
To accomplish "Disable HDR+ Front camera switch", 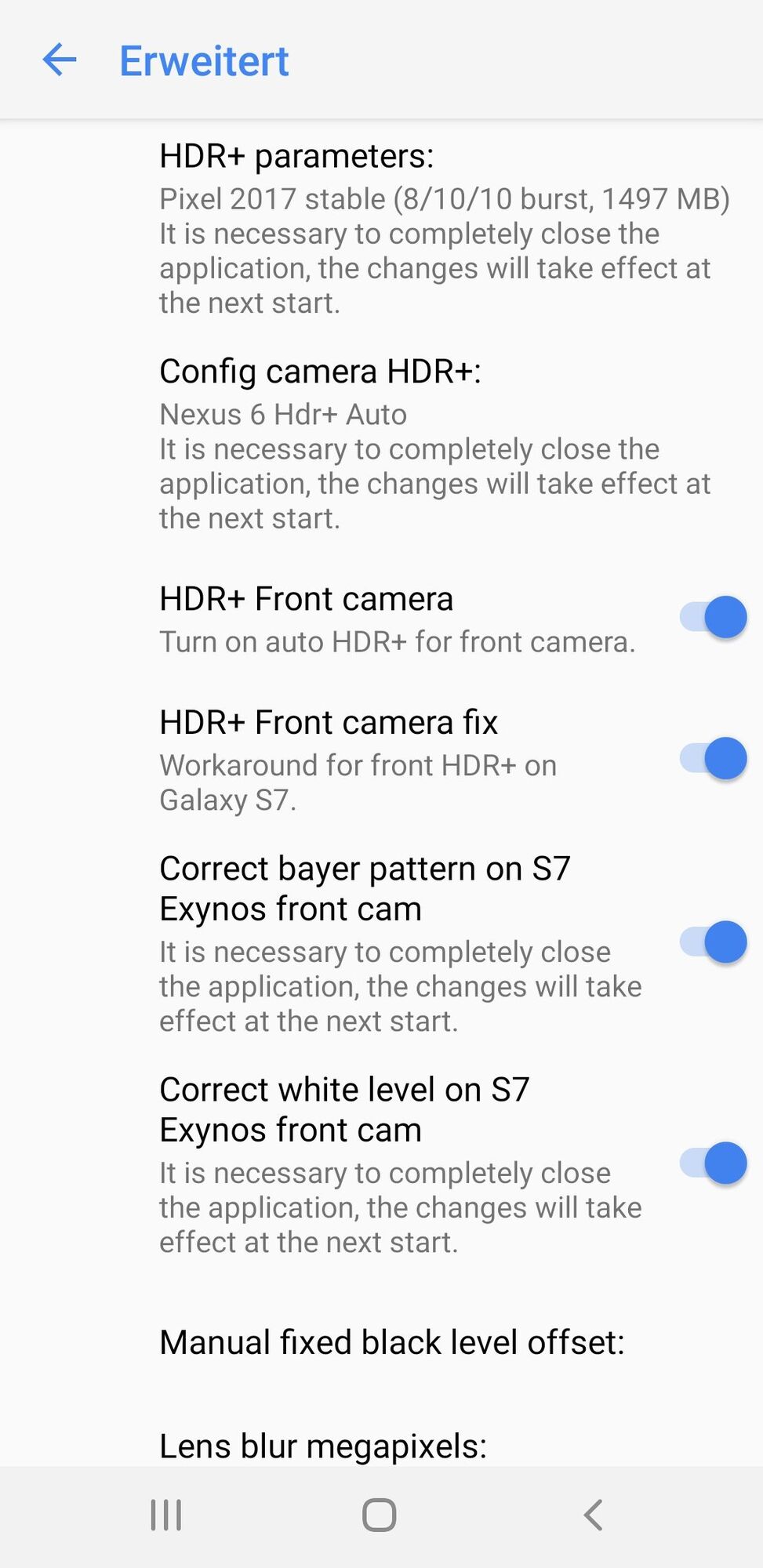I will point(714,618).
